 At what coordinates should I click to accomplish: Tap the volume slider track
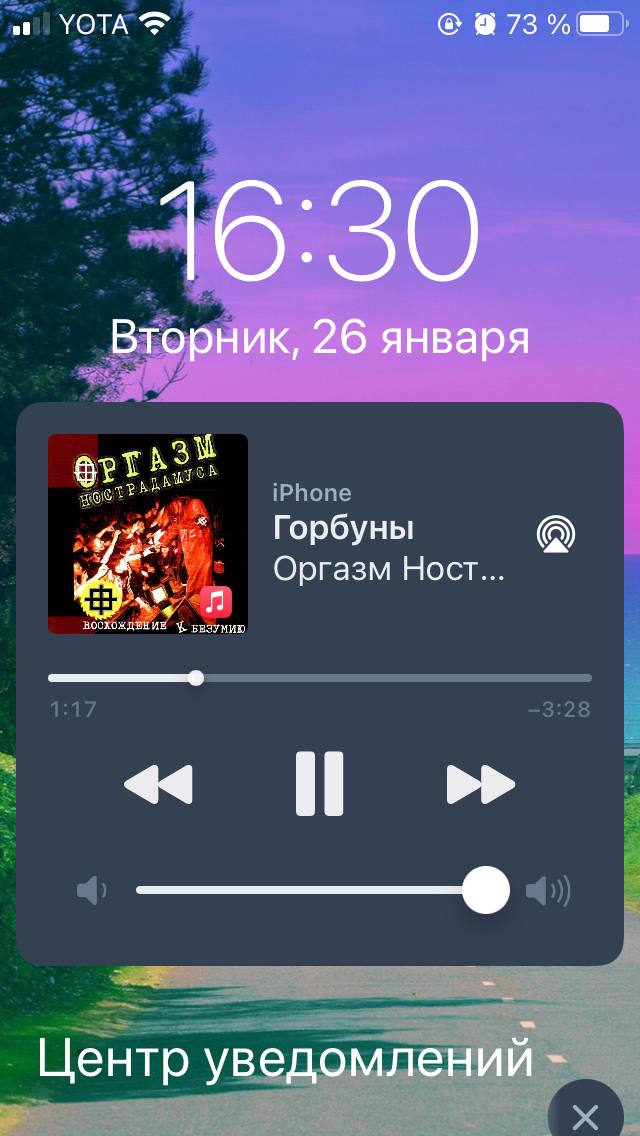(300, 889)
